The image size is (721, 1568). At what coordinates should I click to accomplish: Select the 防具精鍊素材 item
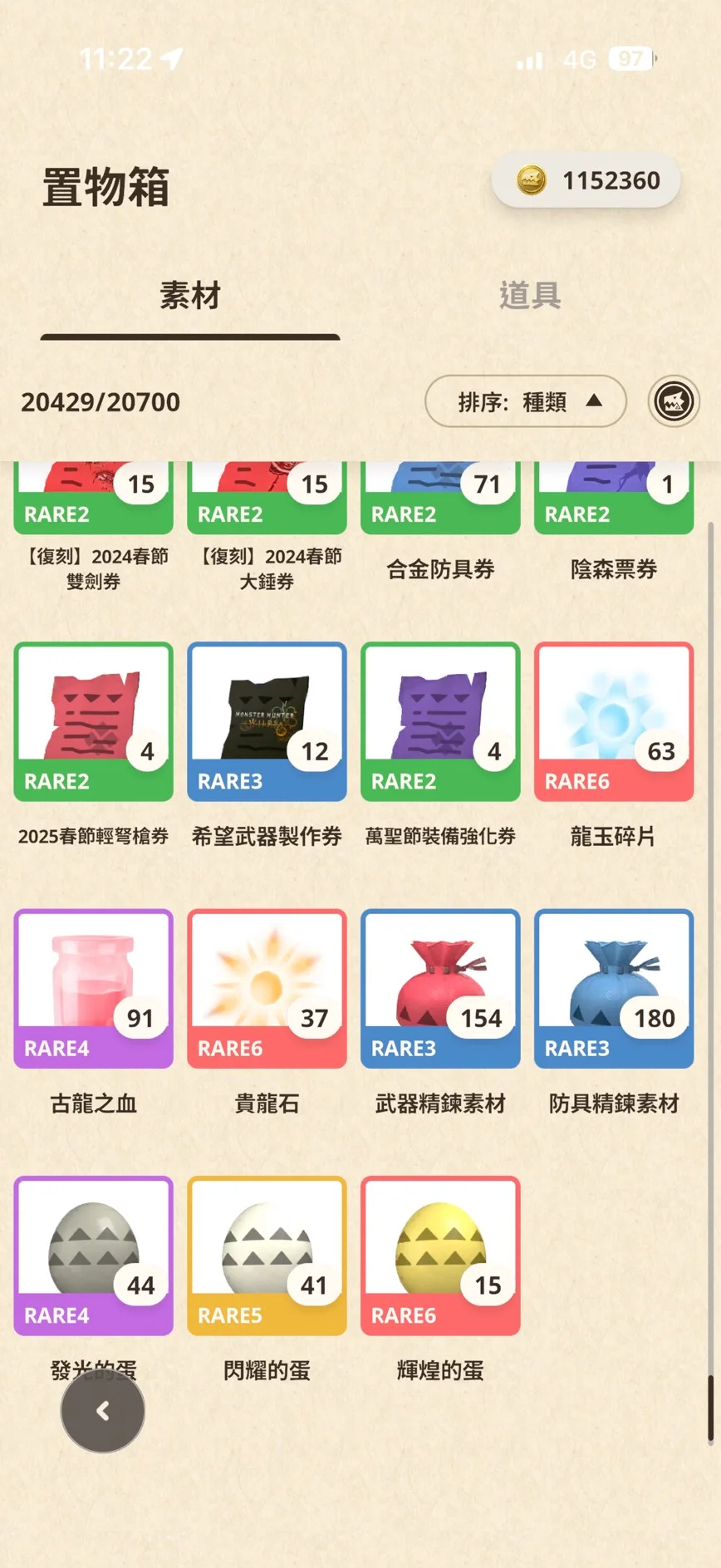tap(613, 988)
